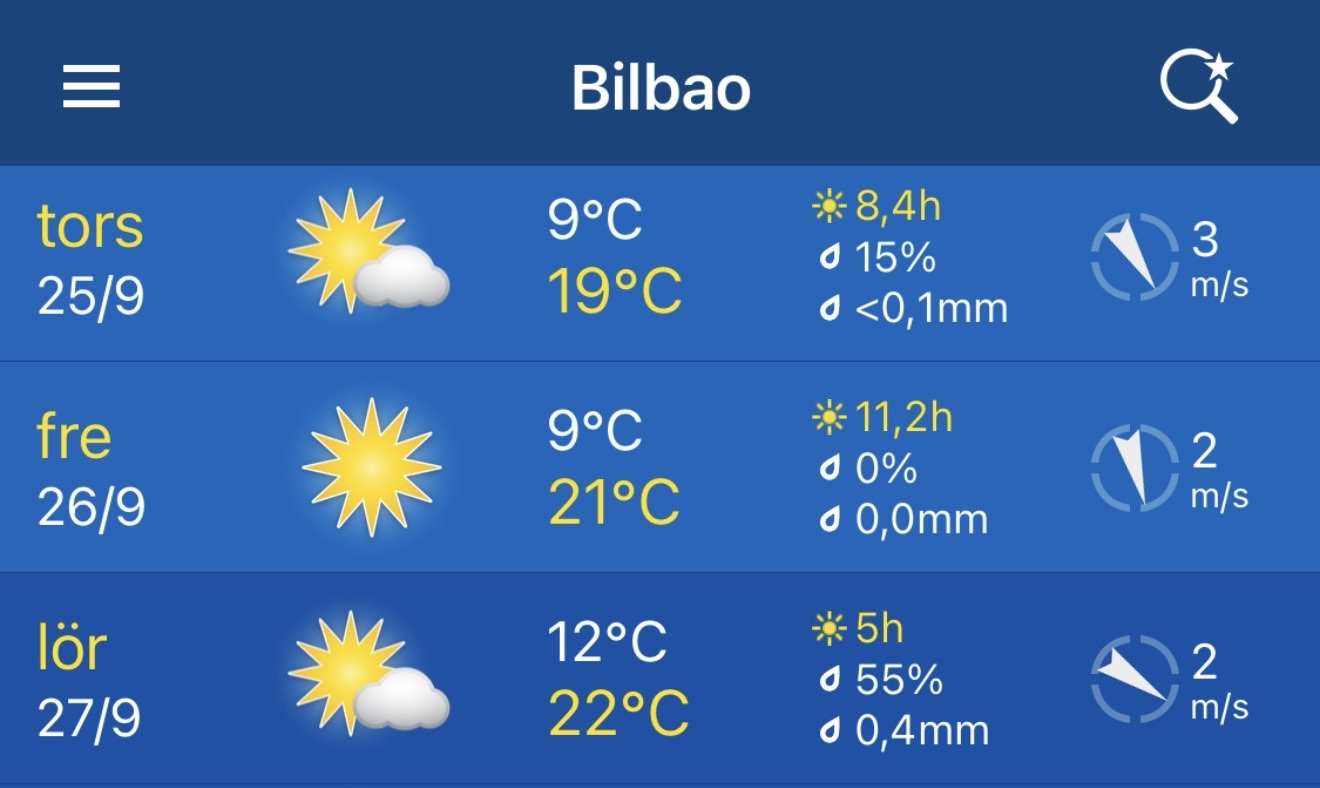Open the location search with favorites
The height and width of the screenshot is (788, 1320).
pyautogui.click(x=1198, y=88)
